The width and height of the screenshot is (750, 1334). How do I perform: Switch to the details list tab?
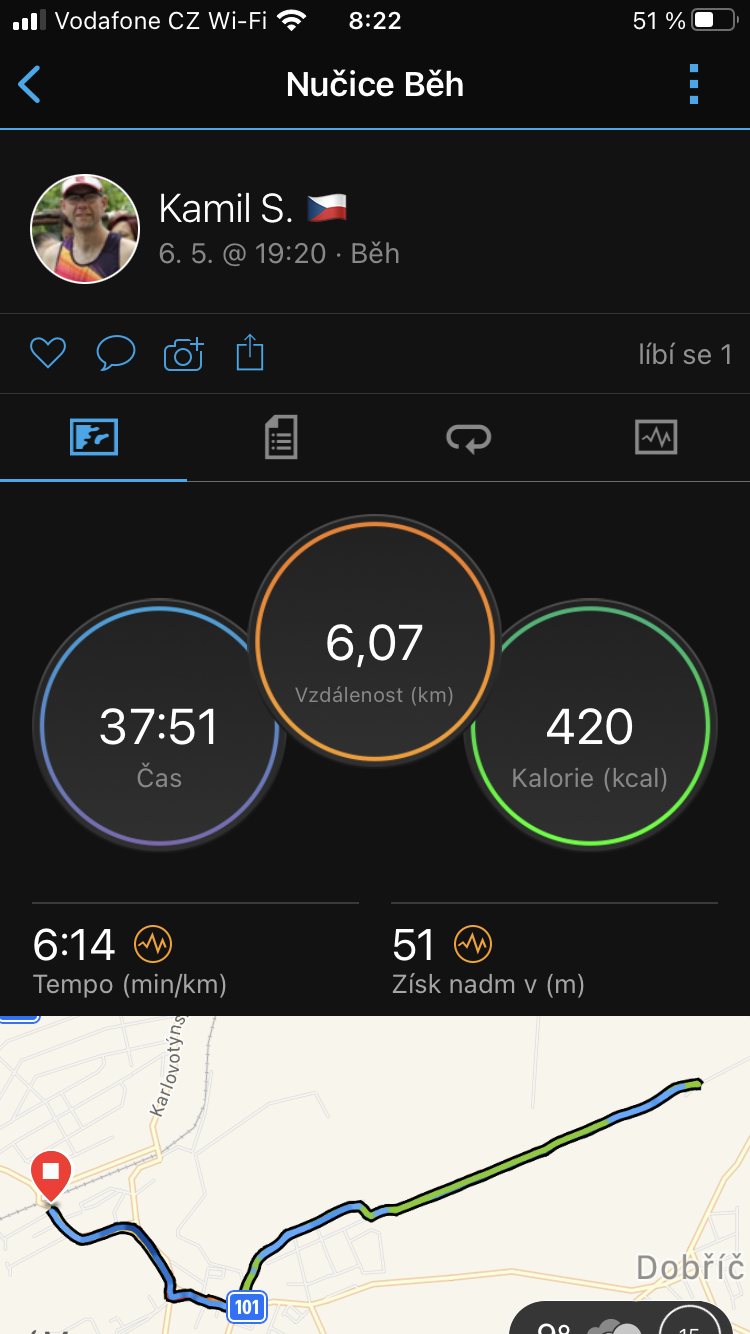(x=281, y=437)
